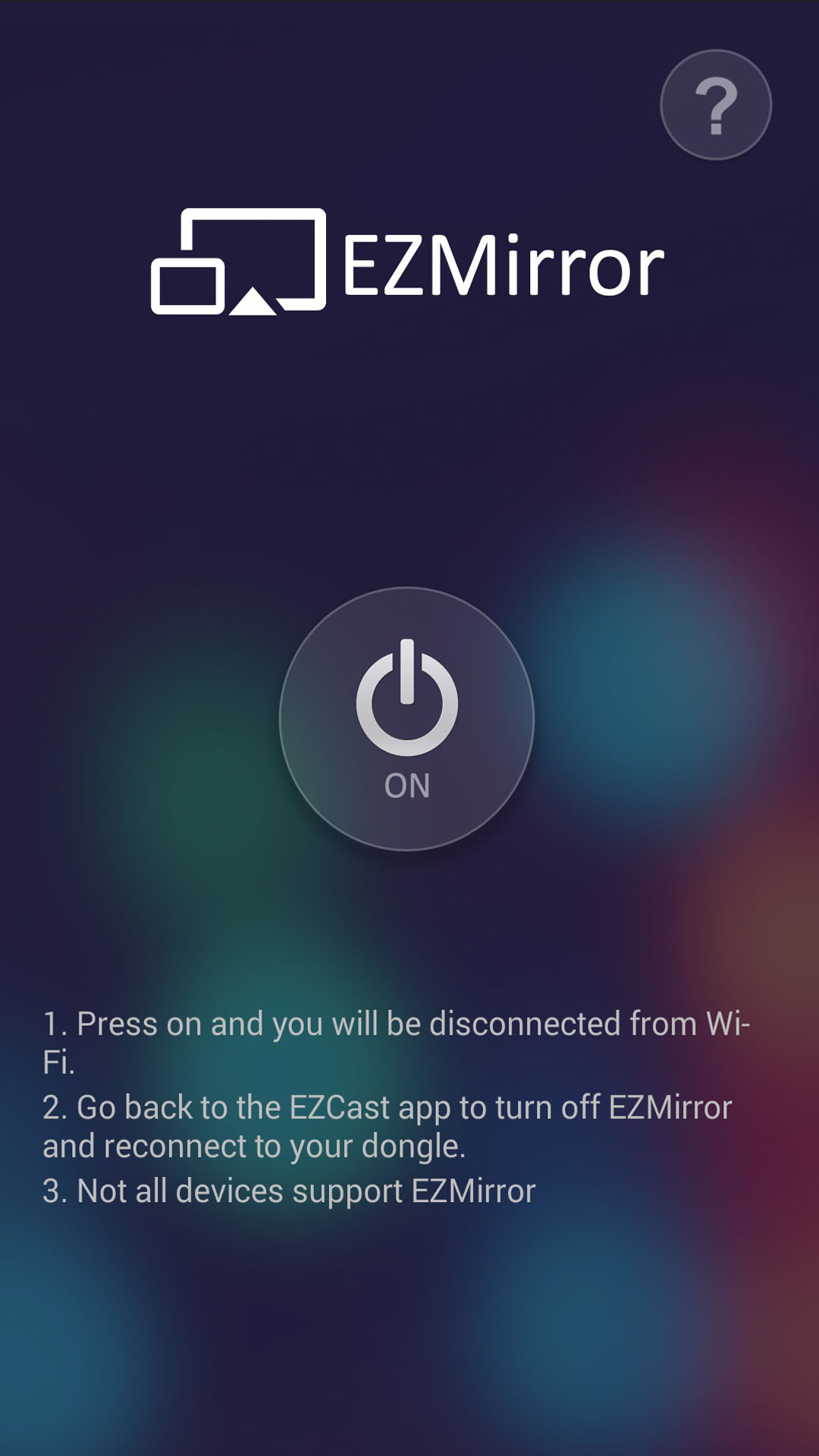Viewport: 819px width, 1456px height.
Task: Activate mirroring by pressing the round button
Action: 407,720
